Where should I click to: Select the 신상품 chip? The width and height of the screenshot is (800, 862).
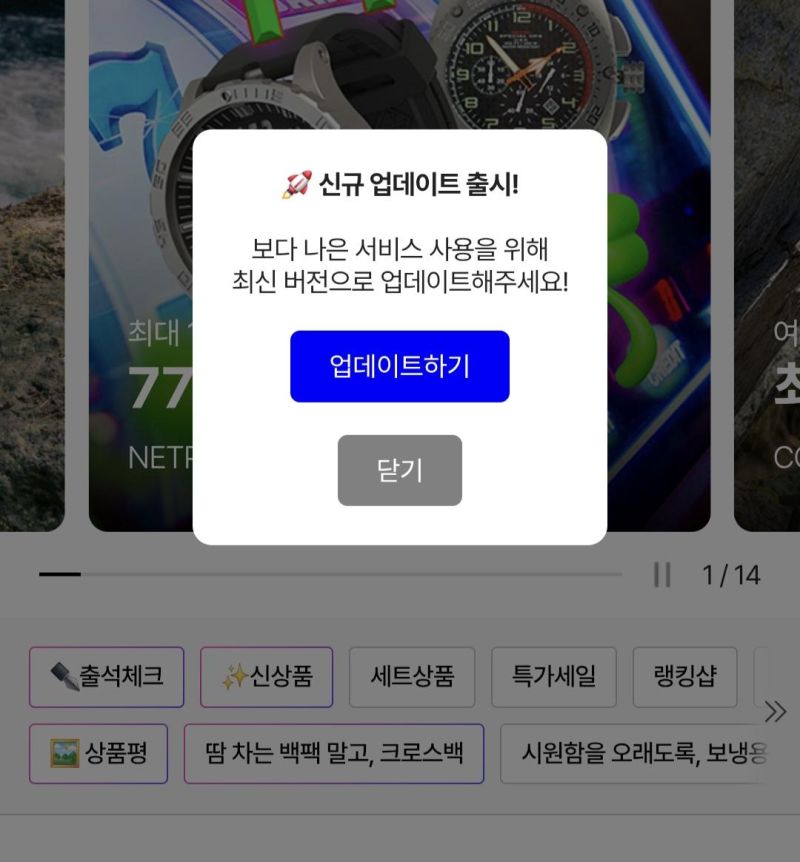pyautogui.click(x=266, y=677)
